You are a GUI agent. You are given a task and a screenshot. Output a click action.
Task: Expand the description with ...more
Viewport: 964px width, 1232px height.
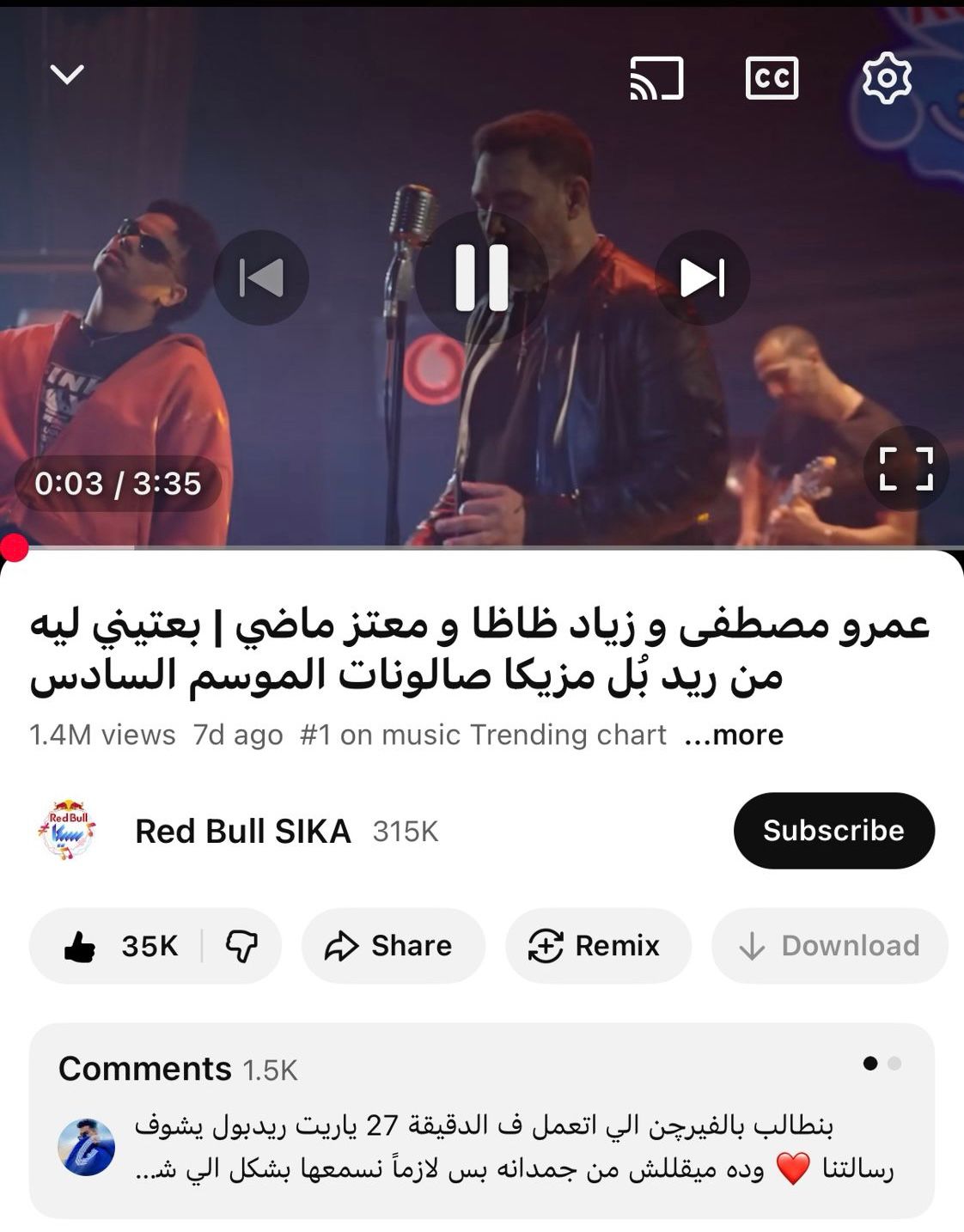pyautogui.click(x=734, y=735)
